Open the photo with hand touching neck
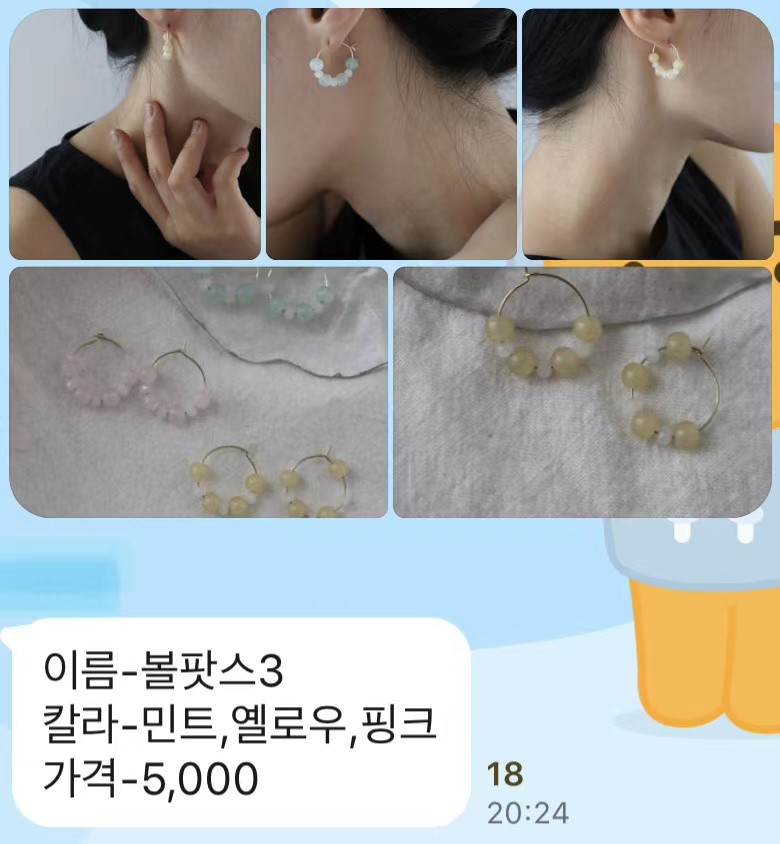The width and height of the screenshot is (780, 844). 135,134
